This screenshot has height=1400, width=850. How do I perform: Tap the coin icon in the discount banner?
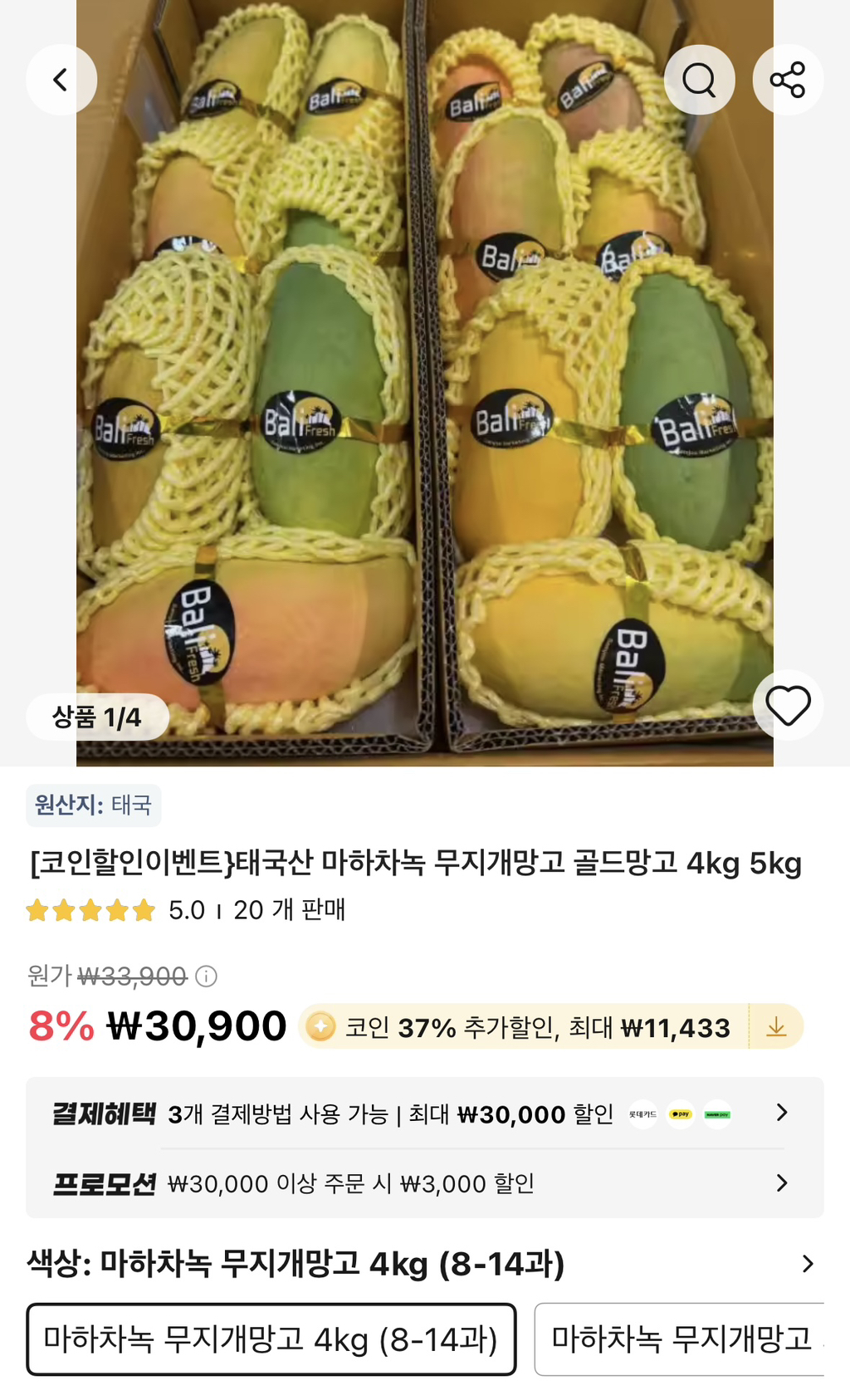(322, 1027)
